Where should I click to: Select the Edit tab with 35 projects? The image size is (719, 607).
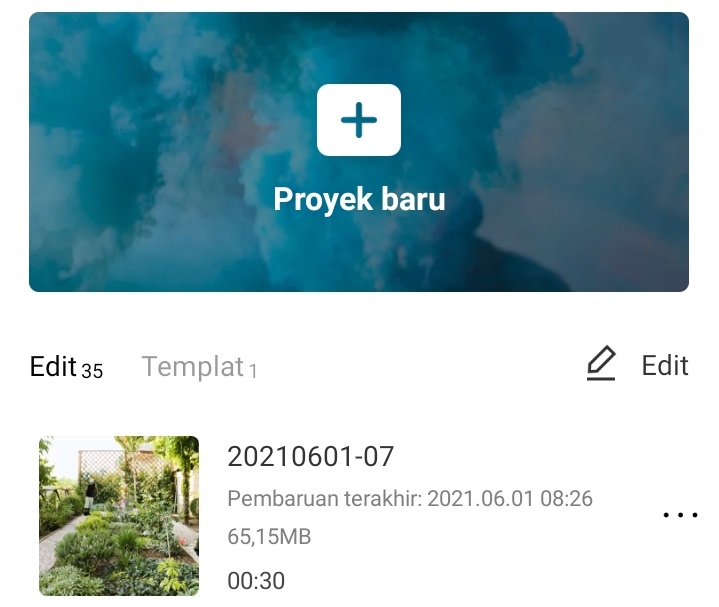pyautogui.click(x=65, y=367)
